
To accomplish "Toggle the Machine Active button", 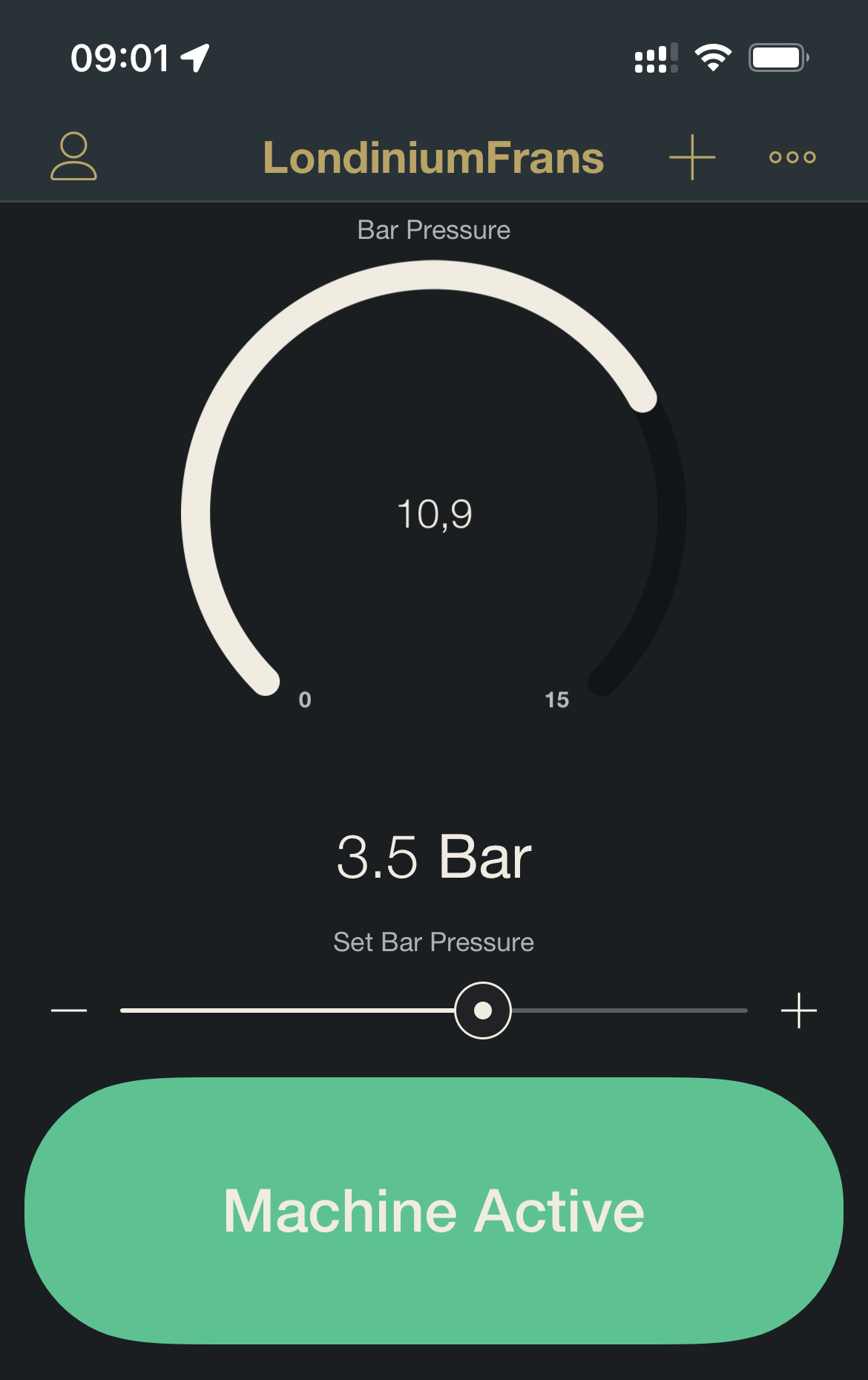I will click(434, 1211).
